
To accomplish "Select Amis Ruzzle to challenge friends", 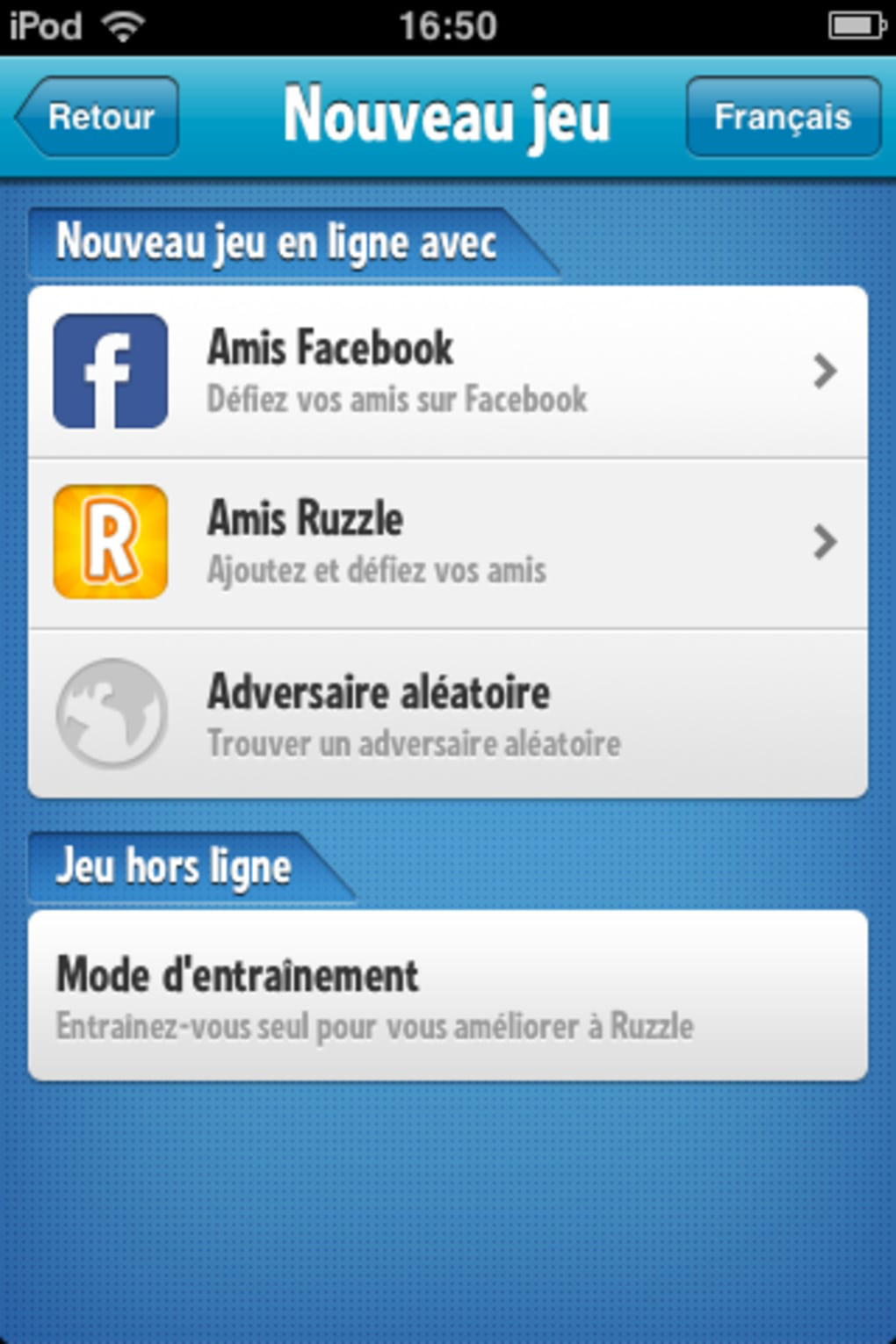I will click(448, 542).
